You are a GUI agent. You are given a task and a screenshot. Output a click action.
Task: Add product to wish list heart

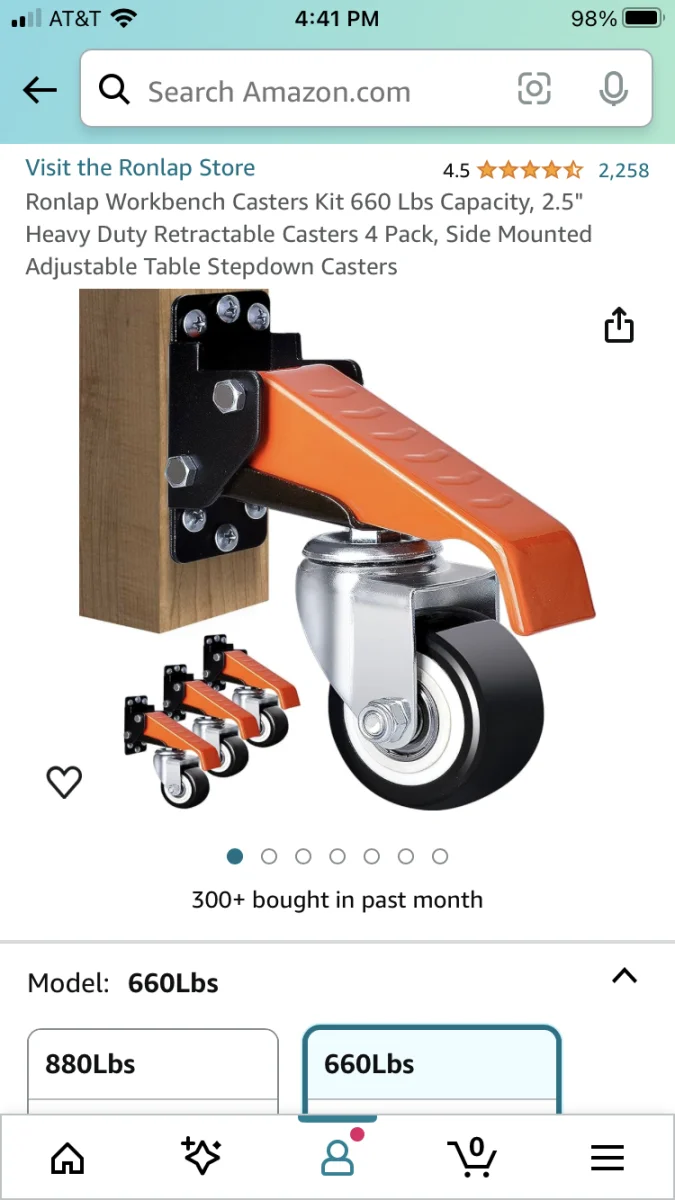pyautogui.click(x=64, y=782)
